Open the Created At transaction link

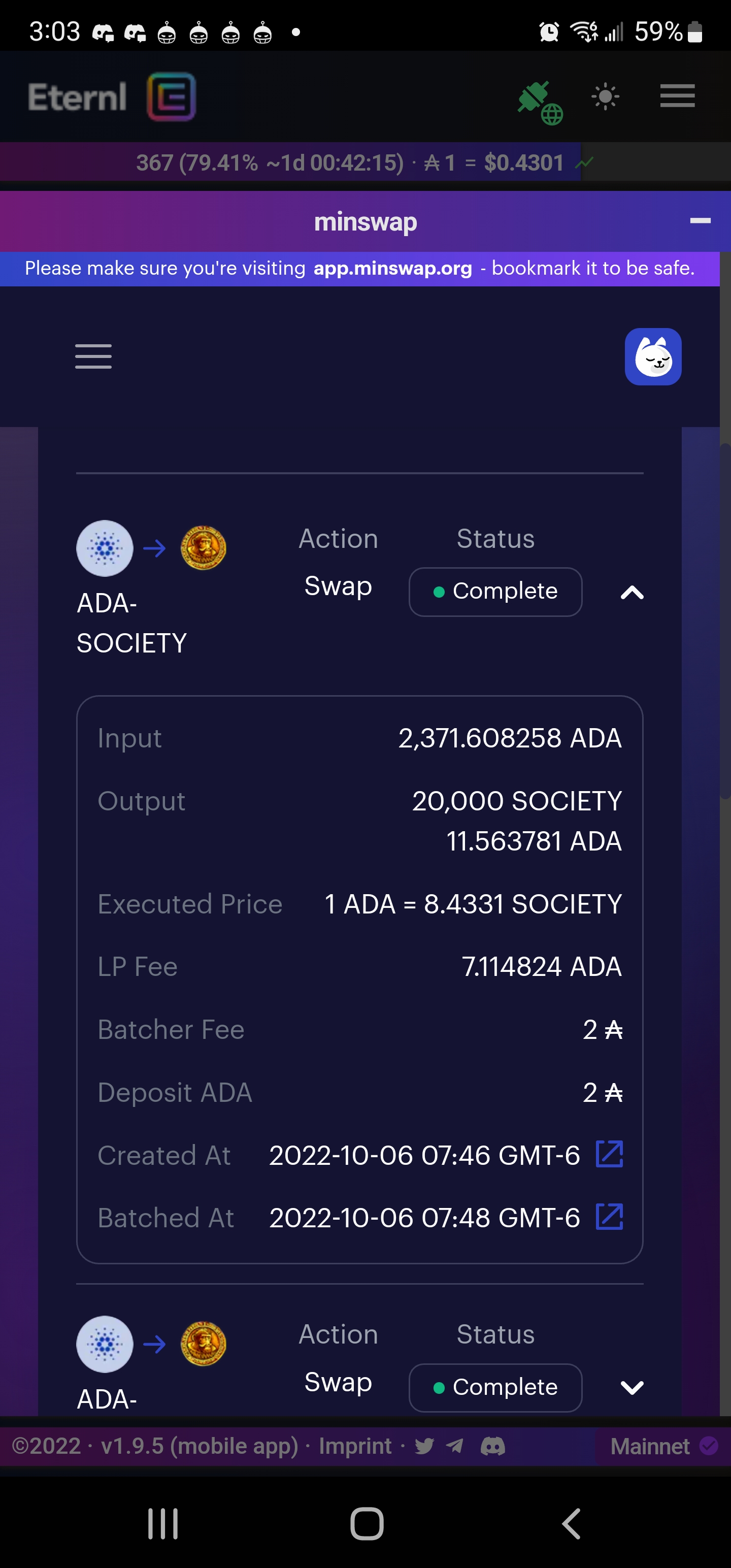609,1155
